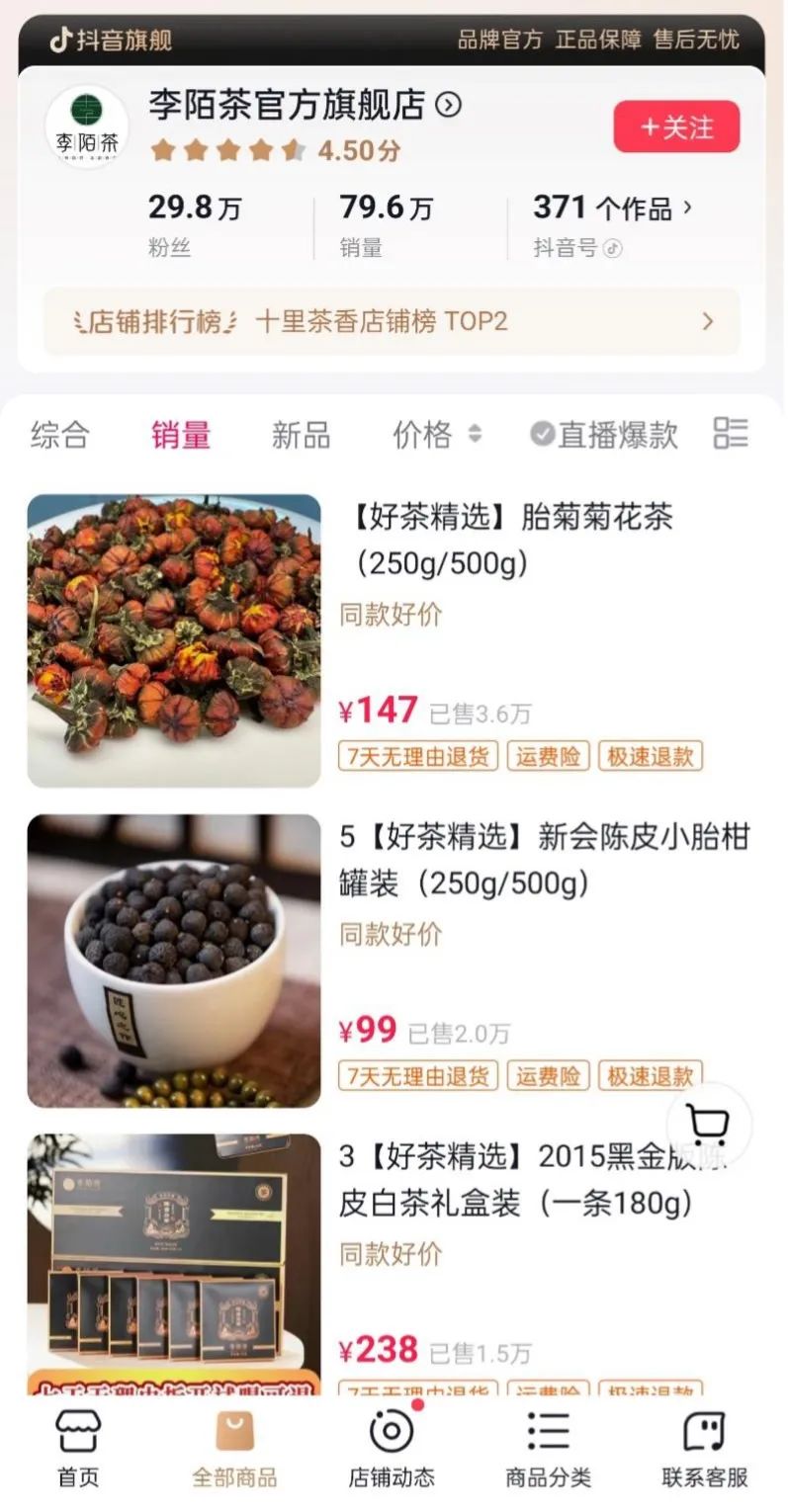View the store's 371 个作品

pyautogui.click(x=613, y=209)
